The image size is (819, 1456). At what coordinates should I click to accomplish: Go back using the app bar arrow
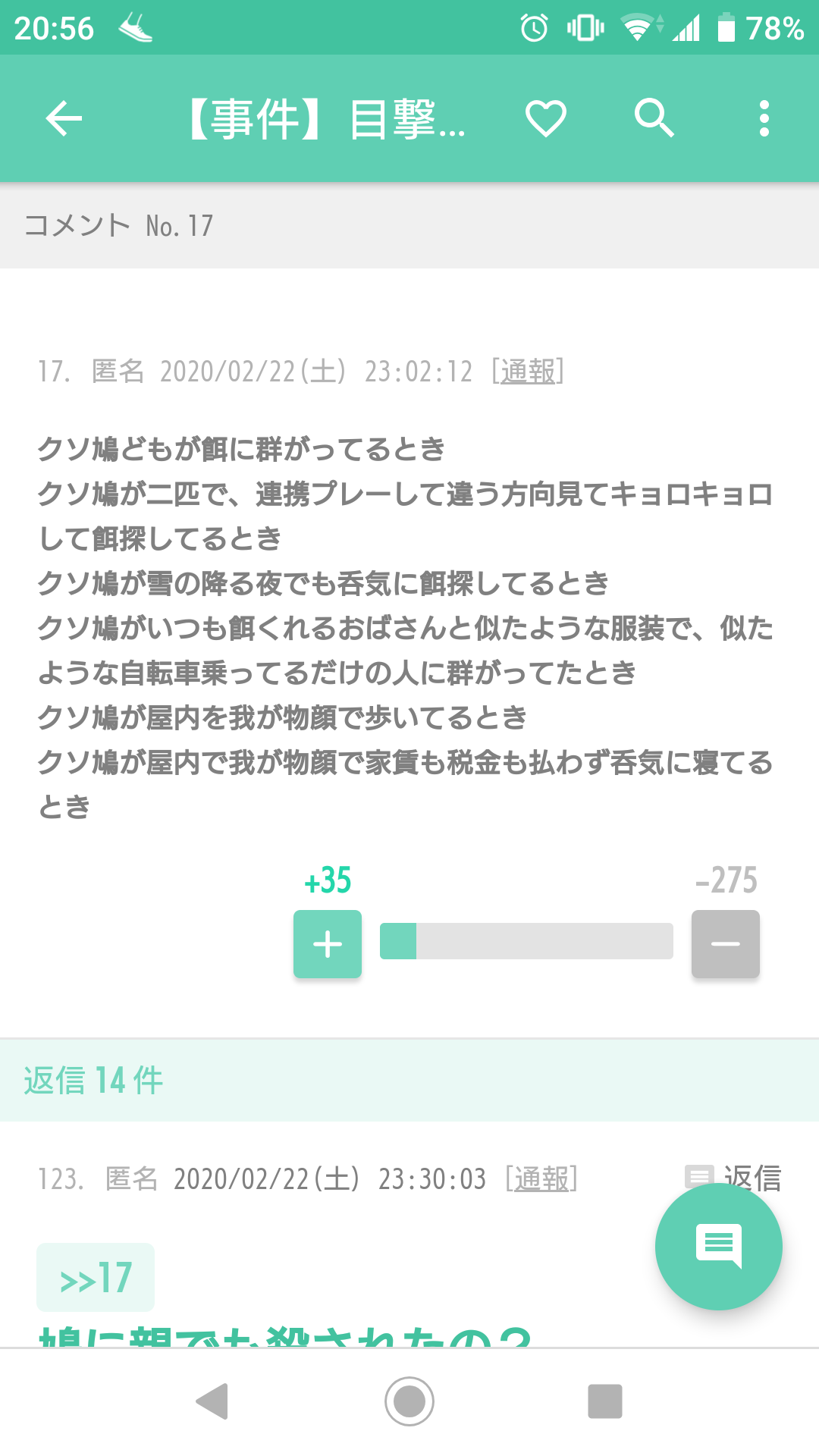click(x=64, y=119)
